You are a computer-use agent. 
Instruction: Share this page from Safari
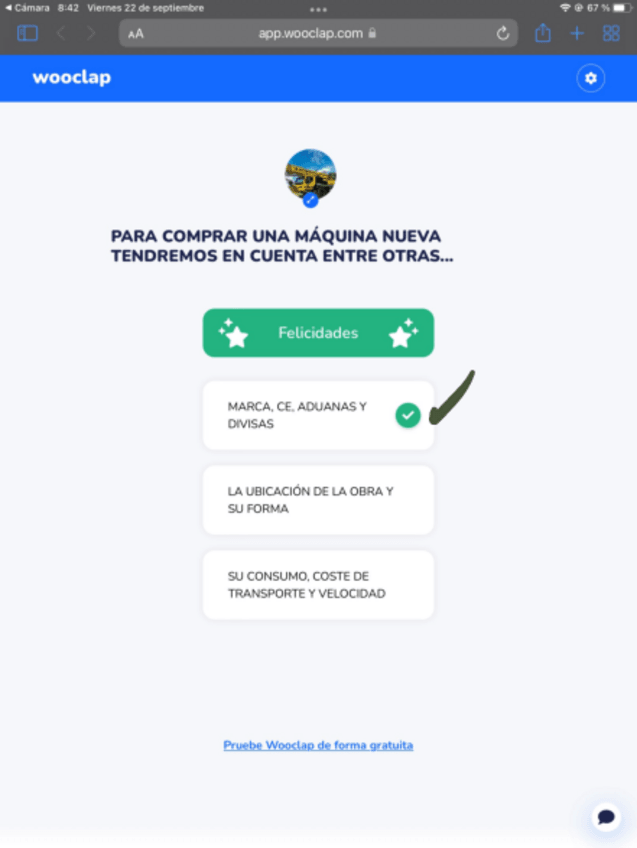click(x=542, y=33)
